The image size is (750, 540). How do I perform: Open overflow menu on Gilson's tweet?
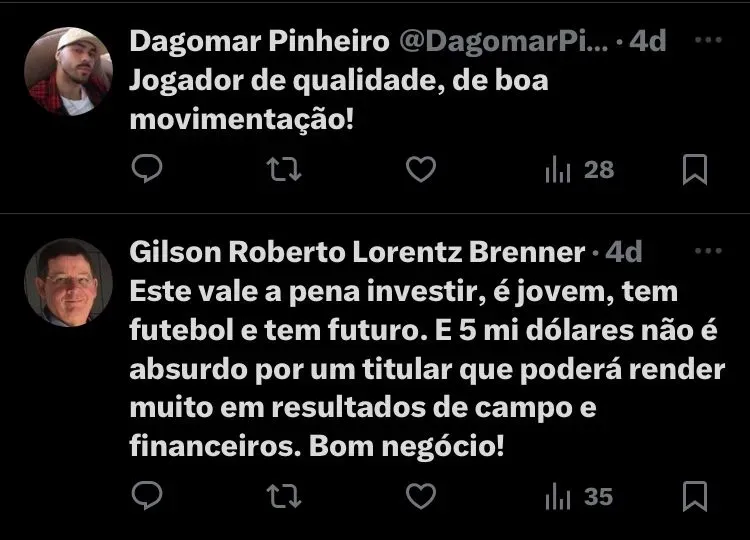tap(708, 252)
